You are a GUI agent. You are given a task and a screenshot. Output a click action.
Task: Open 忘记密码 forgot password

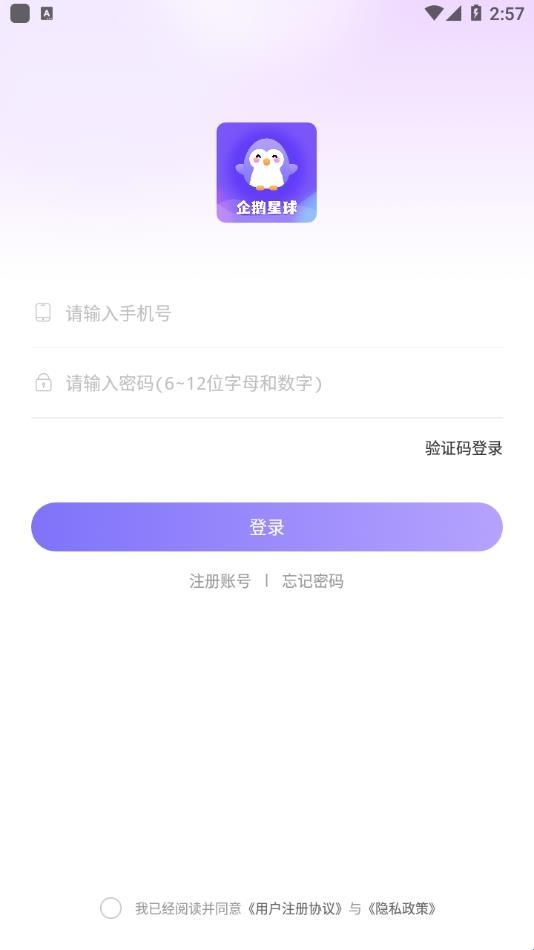coord(313,581)
